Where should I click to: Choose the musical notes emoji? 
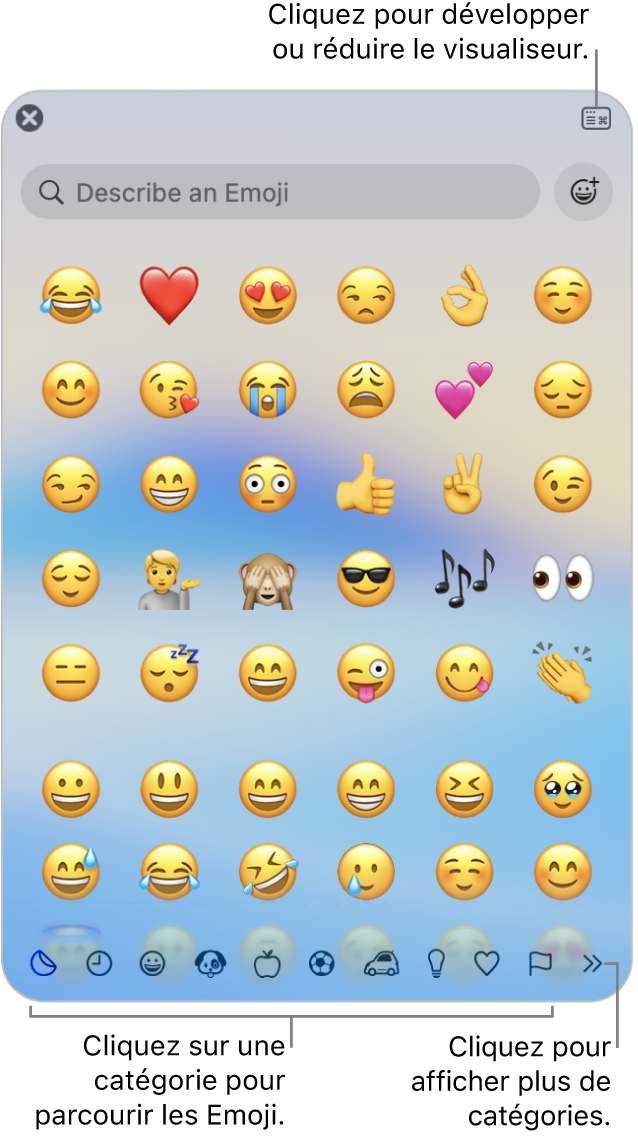pos(464,577)
